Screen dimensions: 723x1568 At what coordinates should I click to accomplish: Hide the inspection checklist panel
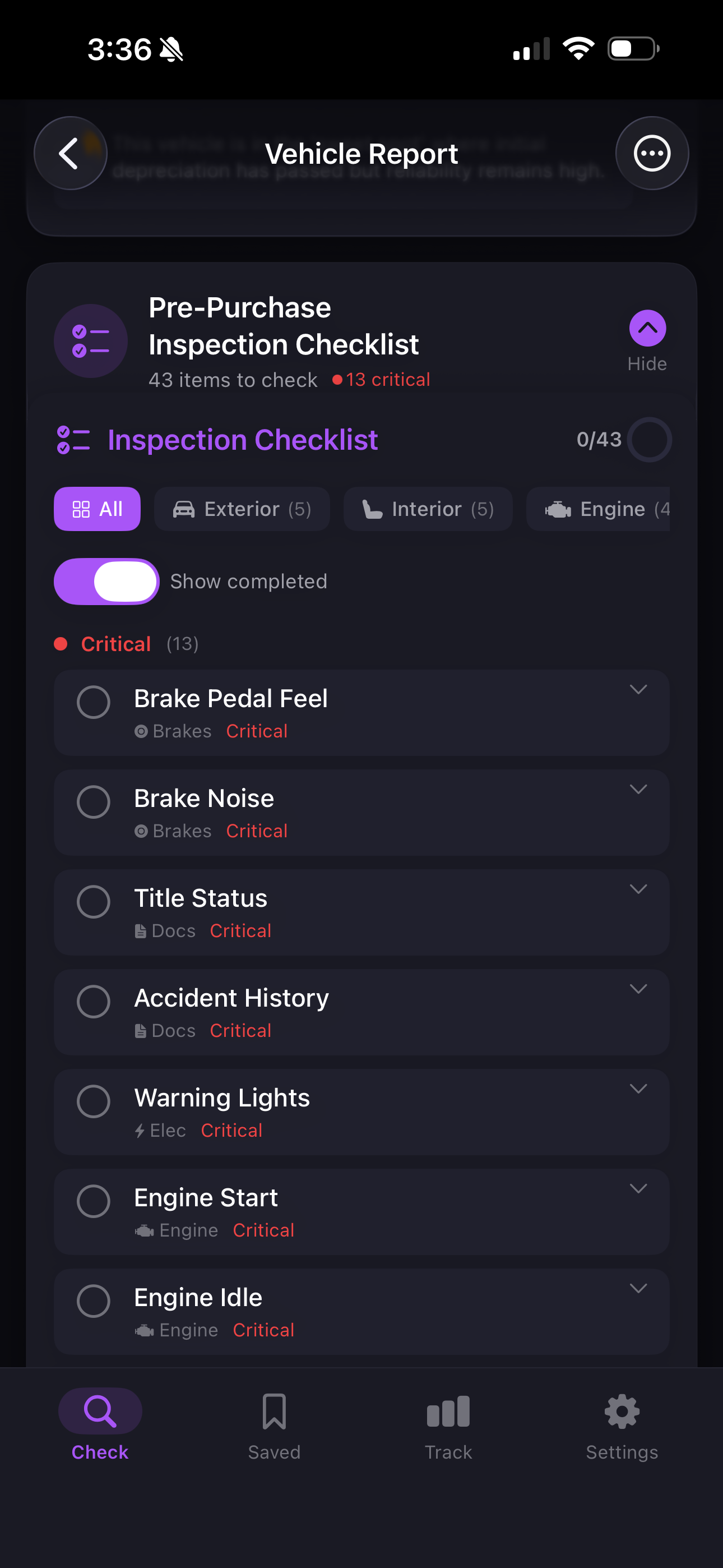point(647,329)
